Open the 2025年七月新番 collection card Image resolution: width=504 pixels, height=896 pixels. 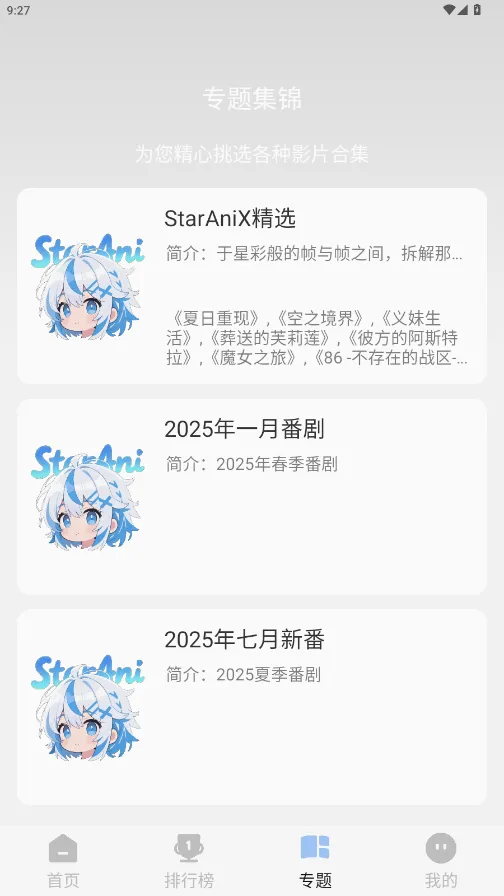coord(252,707)
